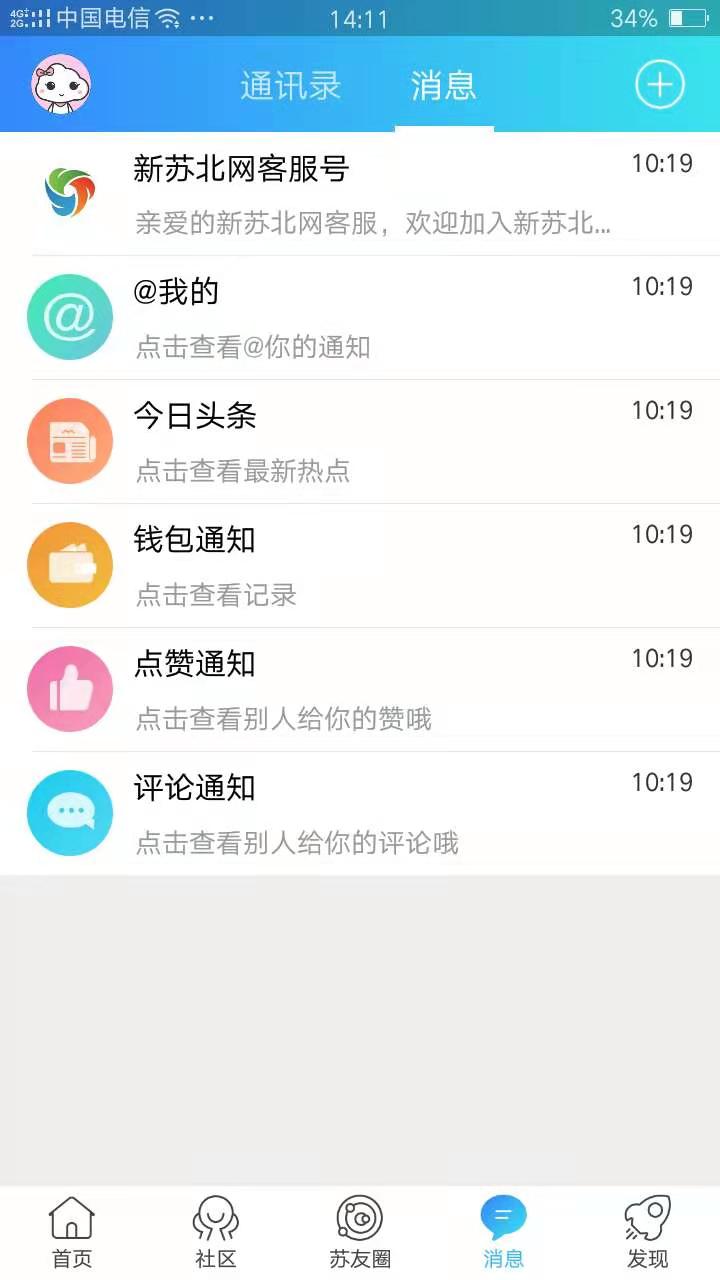Switch to the 消息 tab

[x=443, y=85]
